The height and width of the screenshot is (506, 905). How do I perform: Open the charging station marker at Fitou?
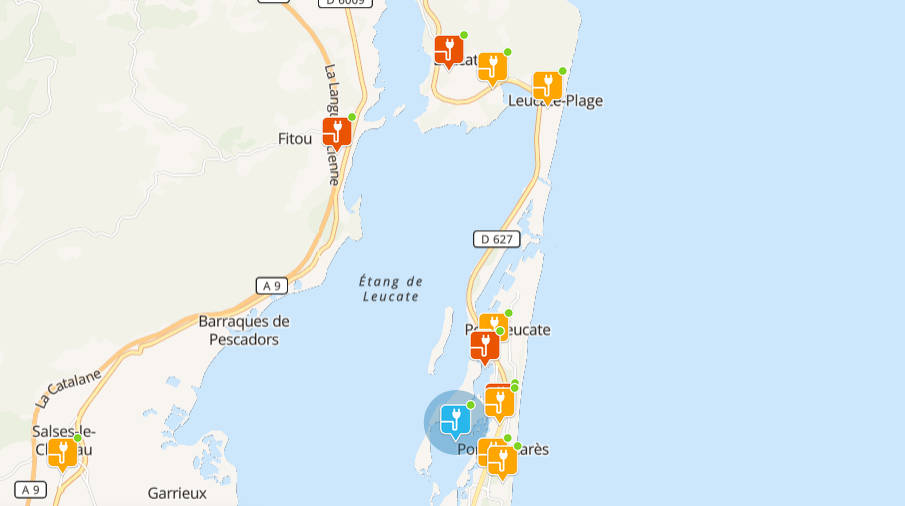(336, 132)
